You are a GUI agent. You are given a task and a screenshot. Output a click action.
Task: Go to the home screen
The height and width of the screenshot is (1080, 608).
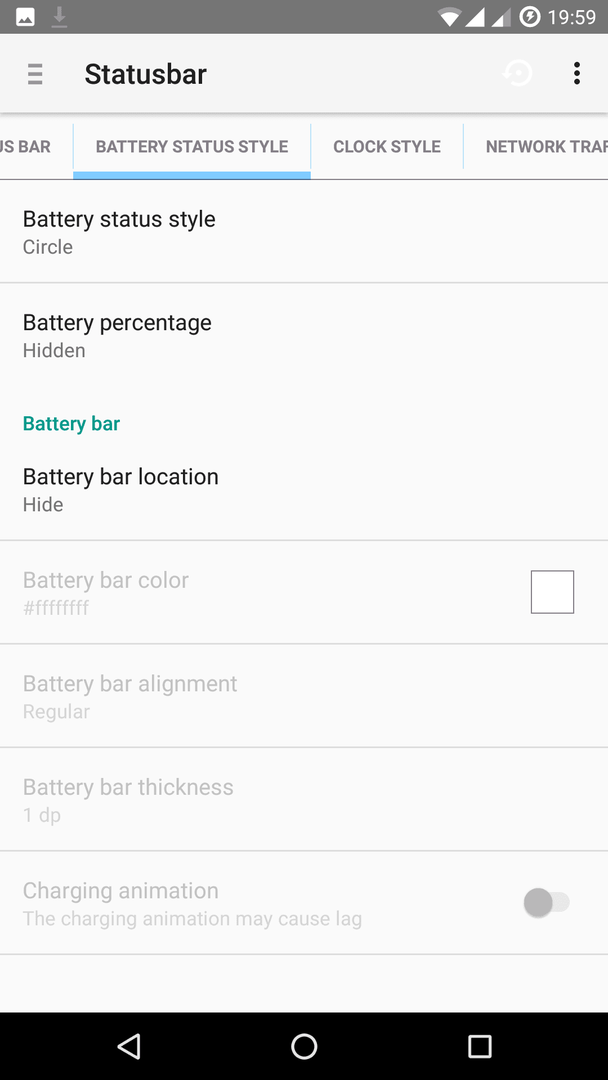point(304,1046)
